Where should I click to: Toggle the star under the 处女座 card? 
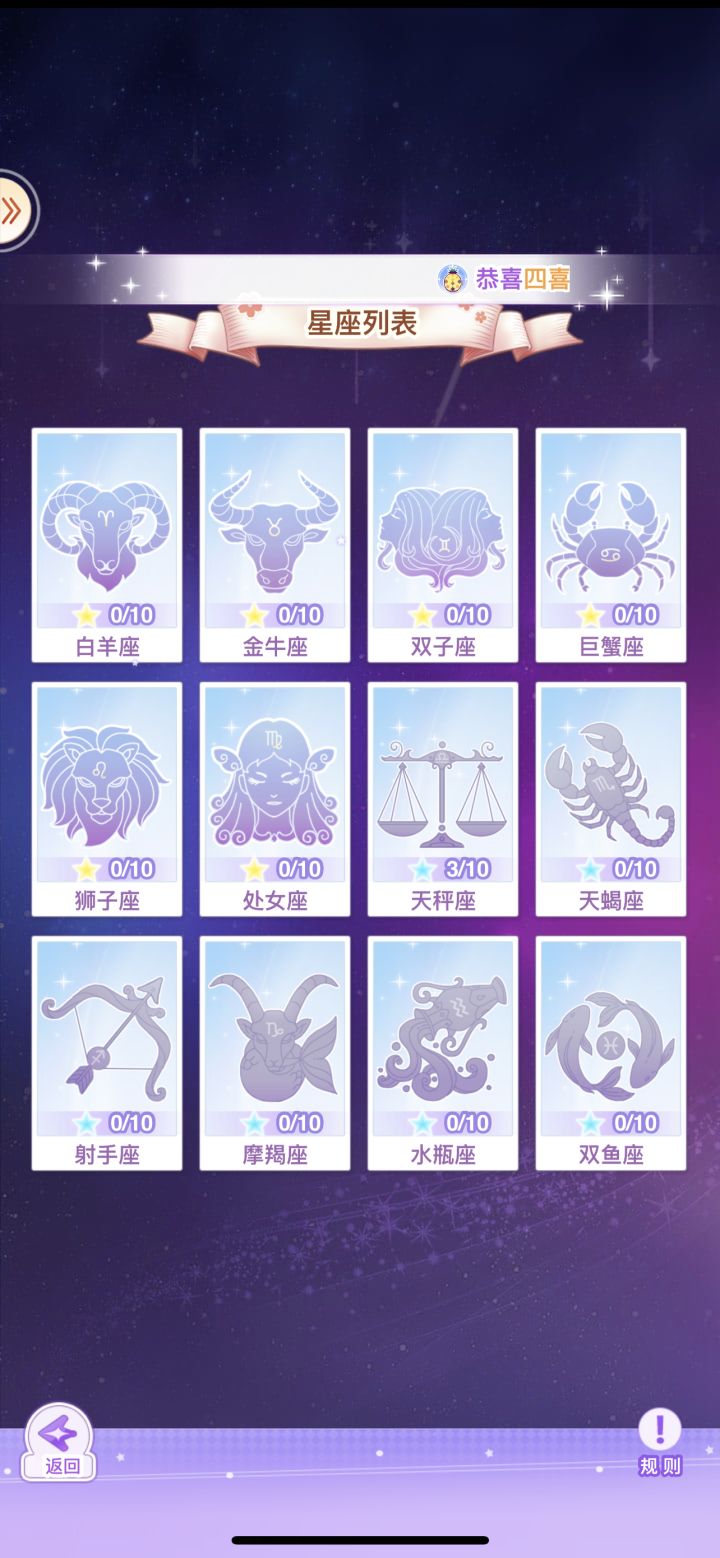pos(251,869)
